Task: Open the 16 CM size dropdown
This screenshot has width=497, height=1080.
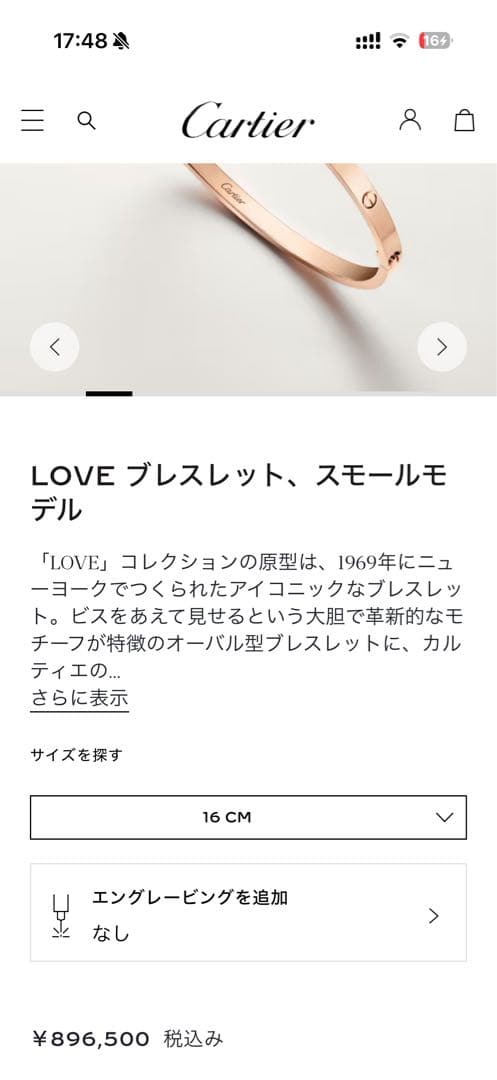Action: point(248,818)
